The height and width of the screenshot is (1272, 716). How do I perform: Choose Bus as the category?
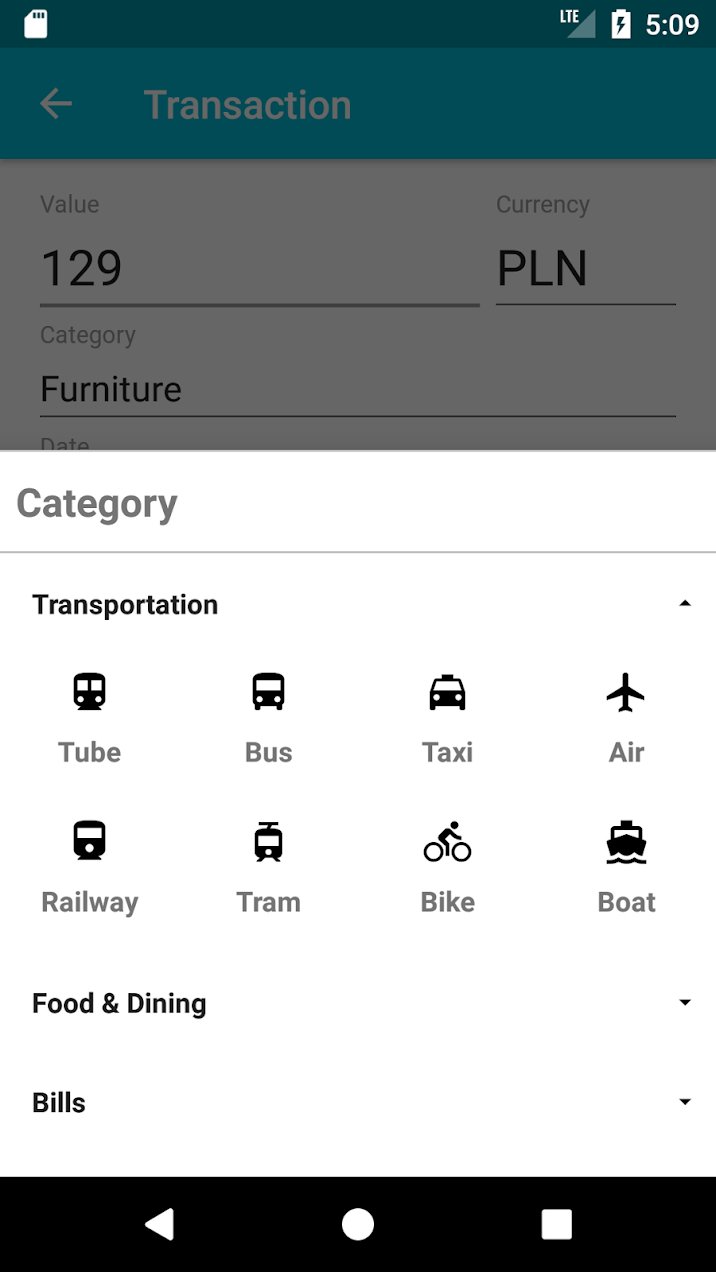tap(268, 718)
